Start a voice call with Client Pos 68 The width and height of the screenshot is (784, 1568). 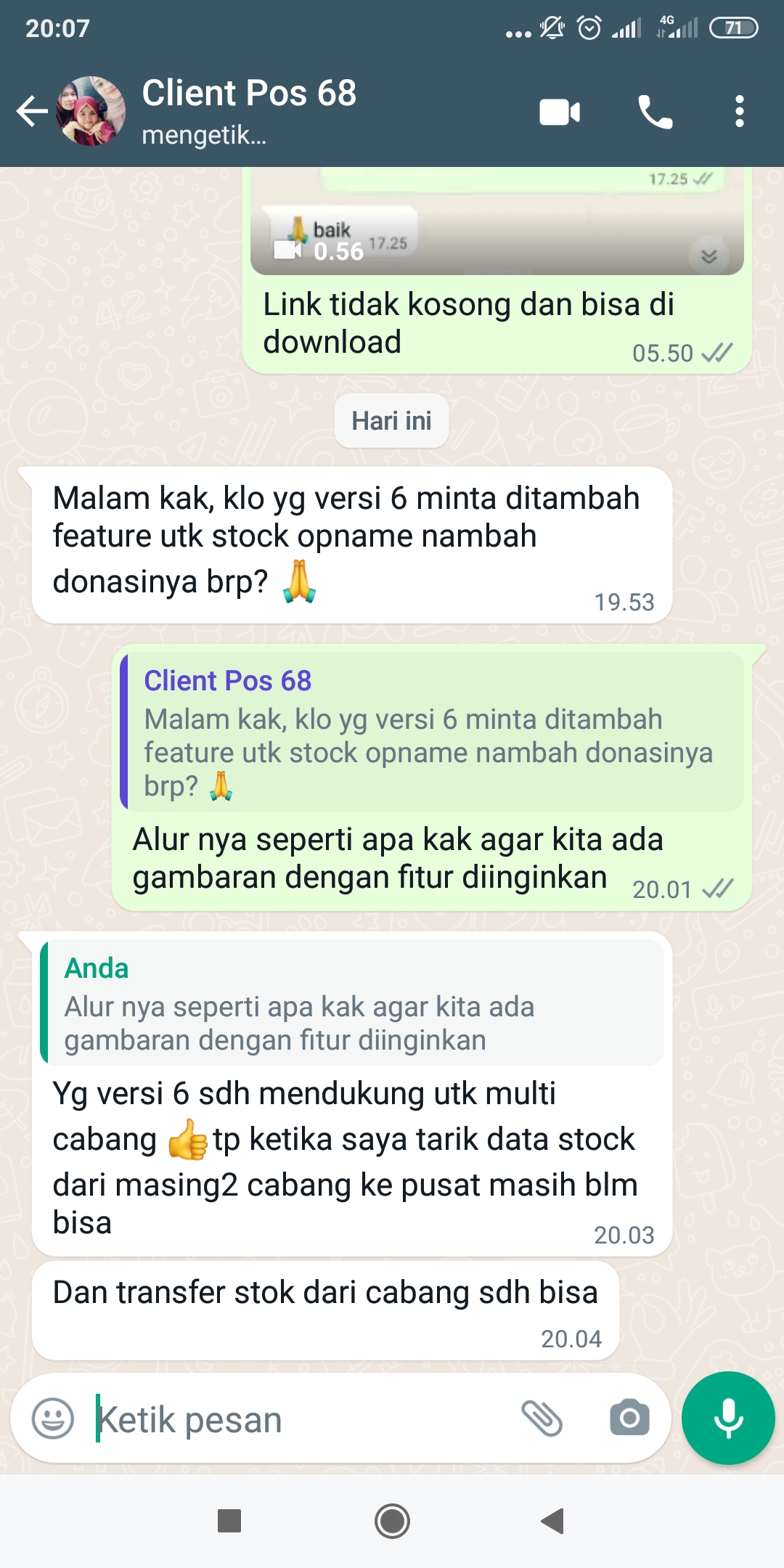[x=655, y=112]
